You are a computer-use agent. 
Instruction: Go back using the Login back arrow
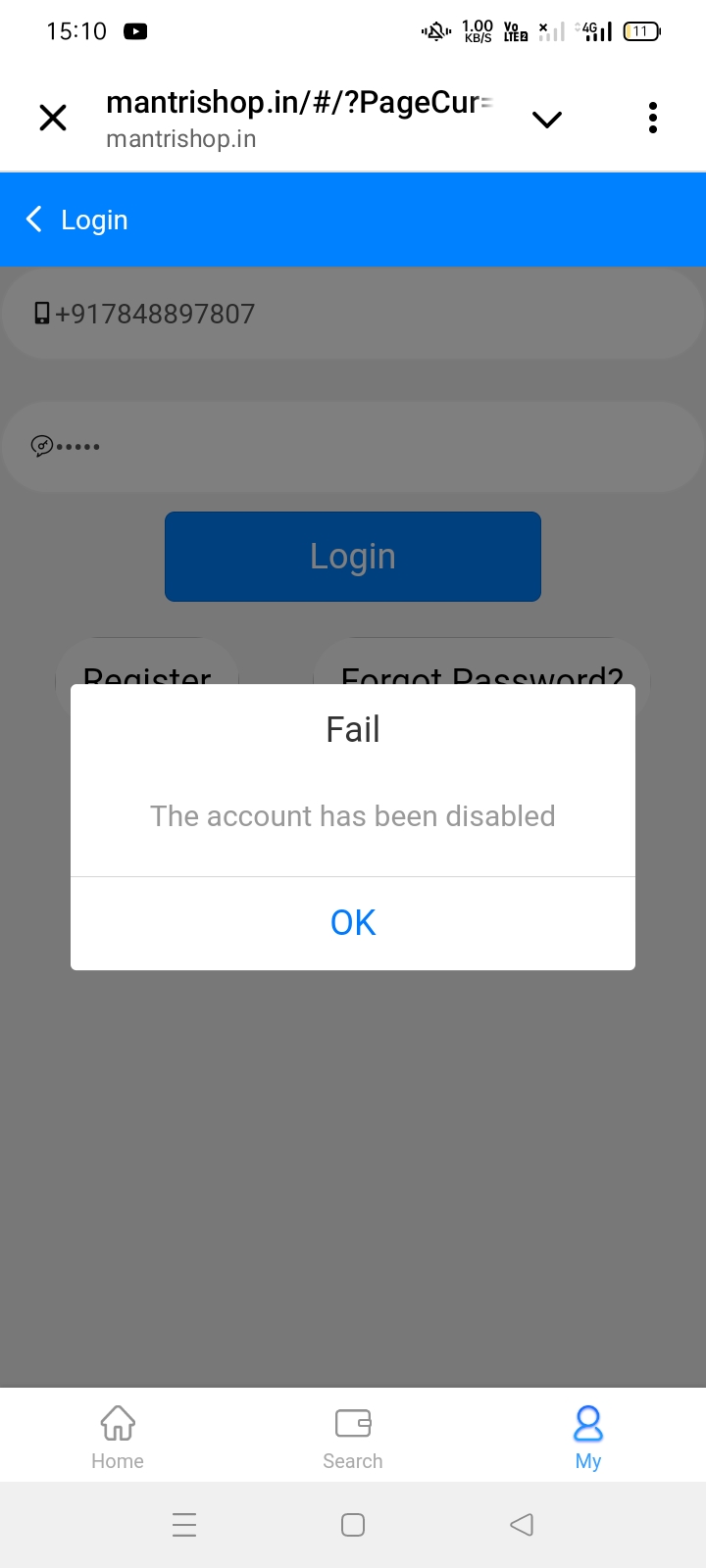(35, 220)
